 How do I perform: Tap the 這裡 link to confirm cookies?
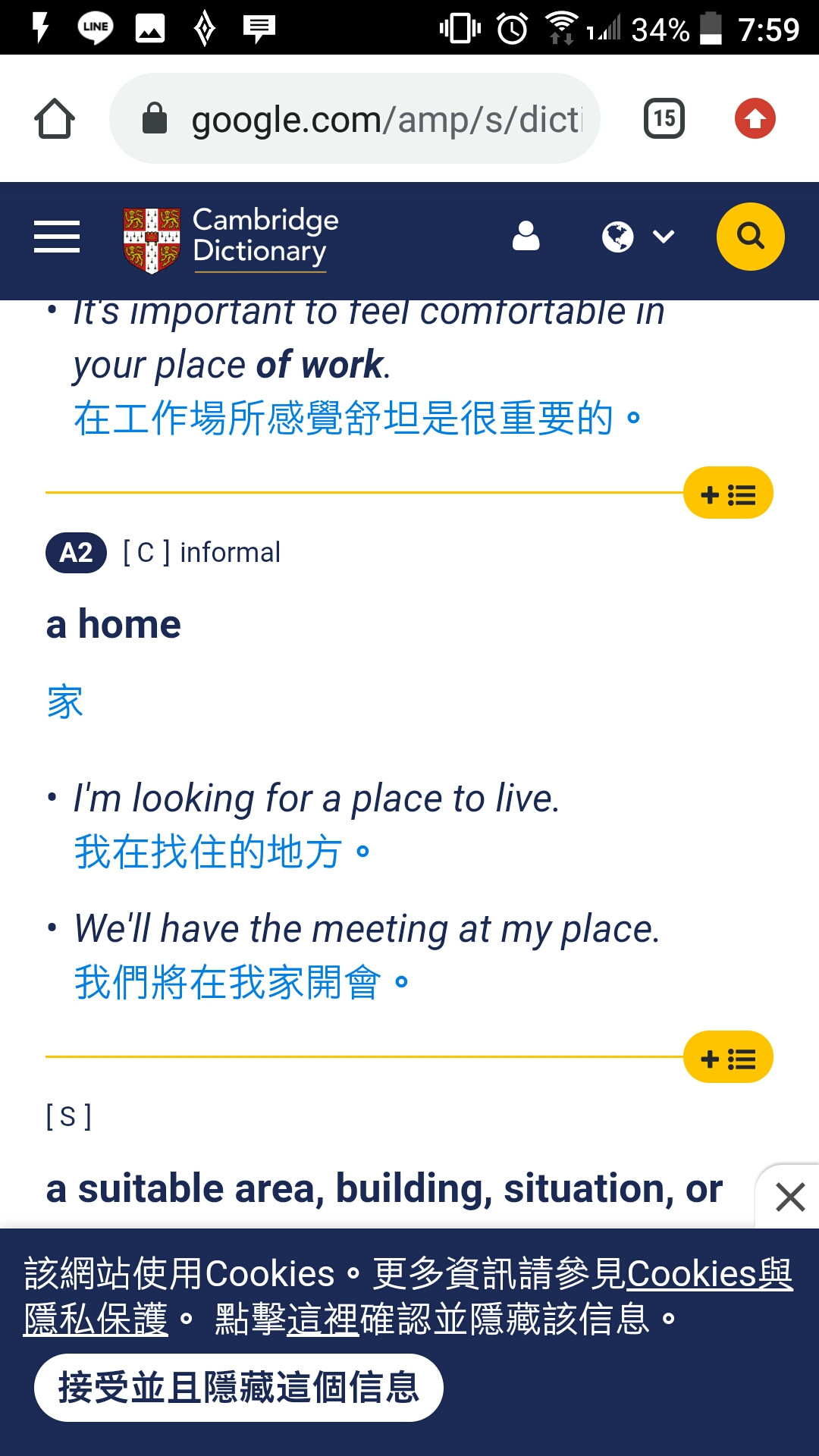tap(322, 1320)
